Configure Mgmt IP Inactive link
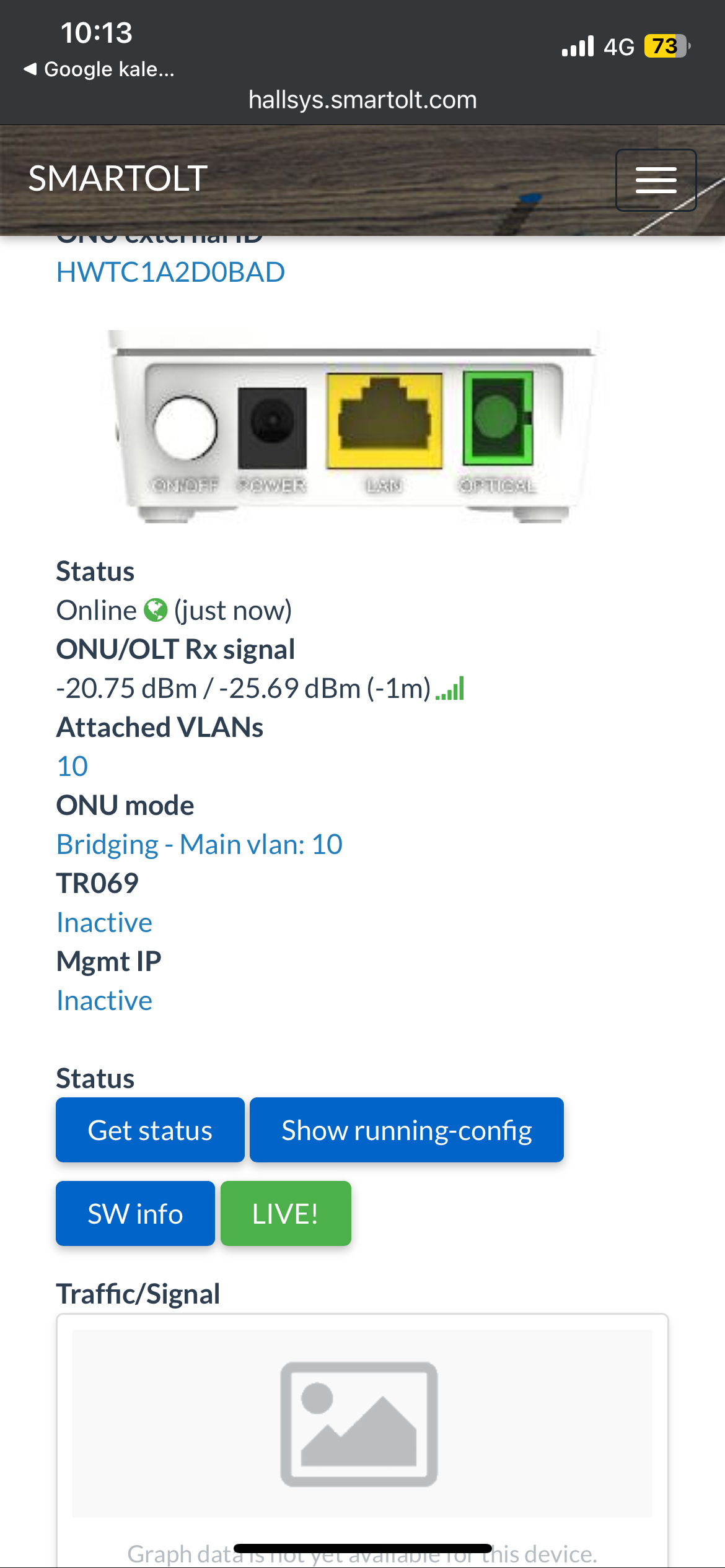The height and width of the screenshot is (1568, 725). click(104, 1001)
